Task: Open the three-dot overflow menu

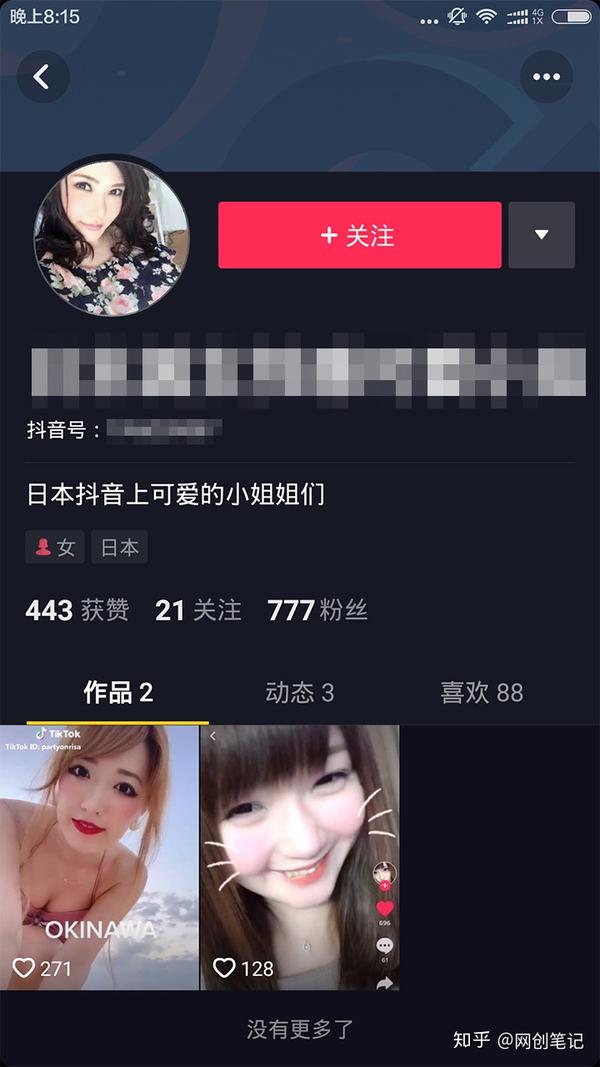Action: (x=546, y=77)
